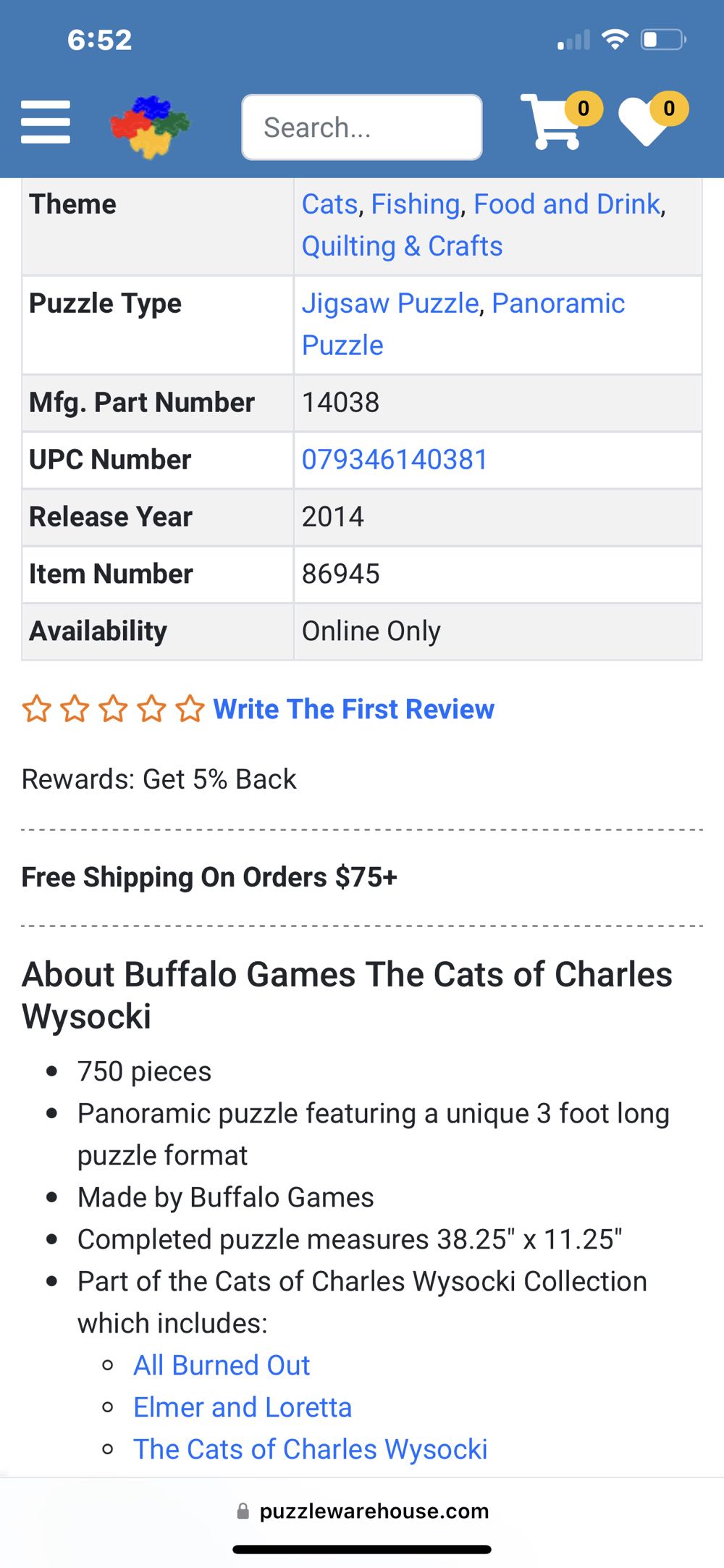This screenshot has height=1568, width=724.
Task: Click The Cats of Charles Wysocki link
Action: [x=310, y=1449]
